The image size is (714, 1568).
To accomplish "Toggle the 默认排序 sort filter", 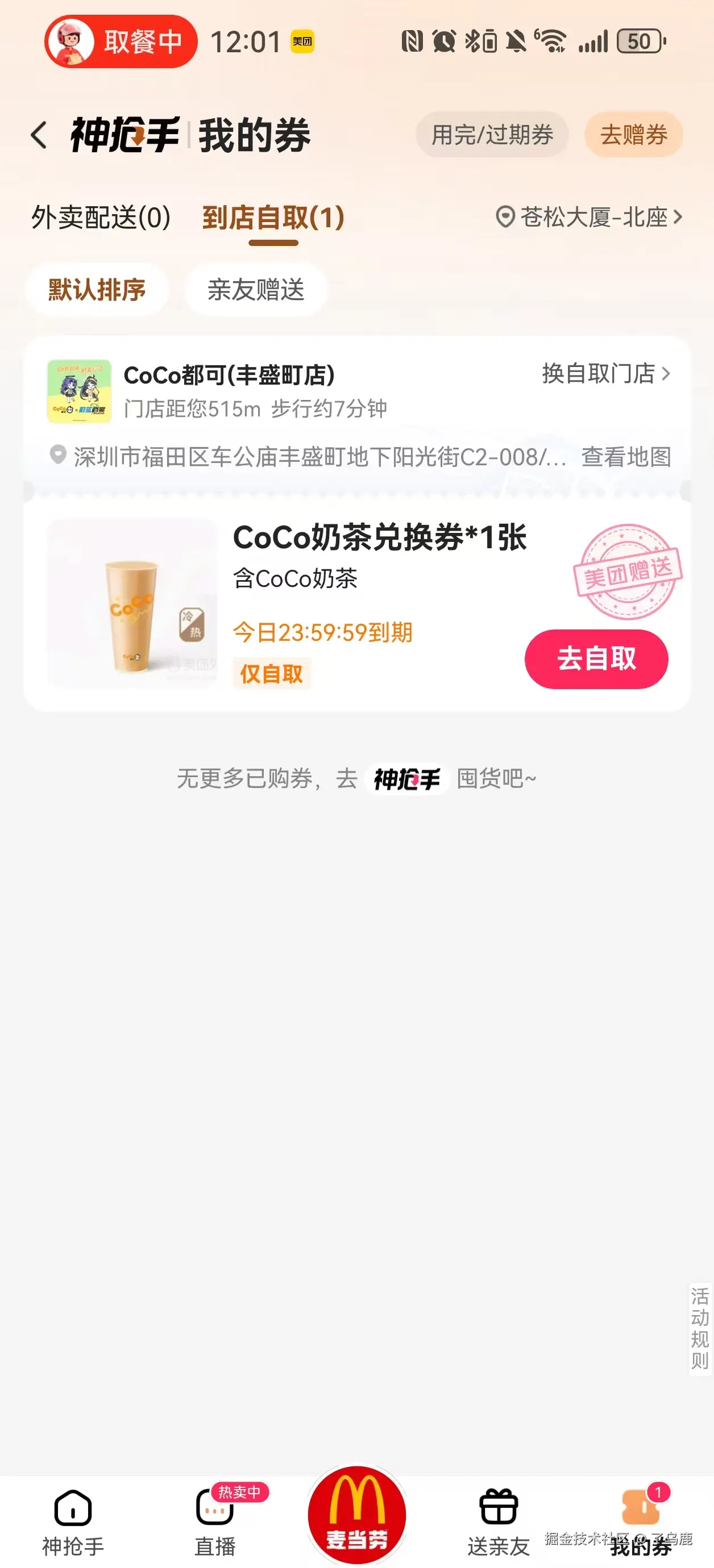I will coord(97,290).
